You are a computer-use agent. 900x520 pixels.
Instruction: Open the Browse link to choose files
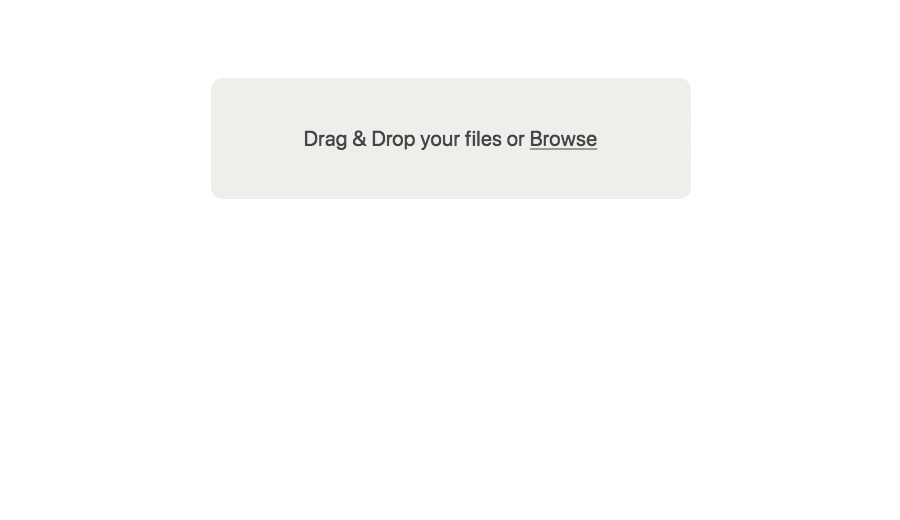563,139
